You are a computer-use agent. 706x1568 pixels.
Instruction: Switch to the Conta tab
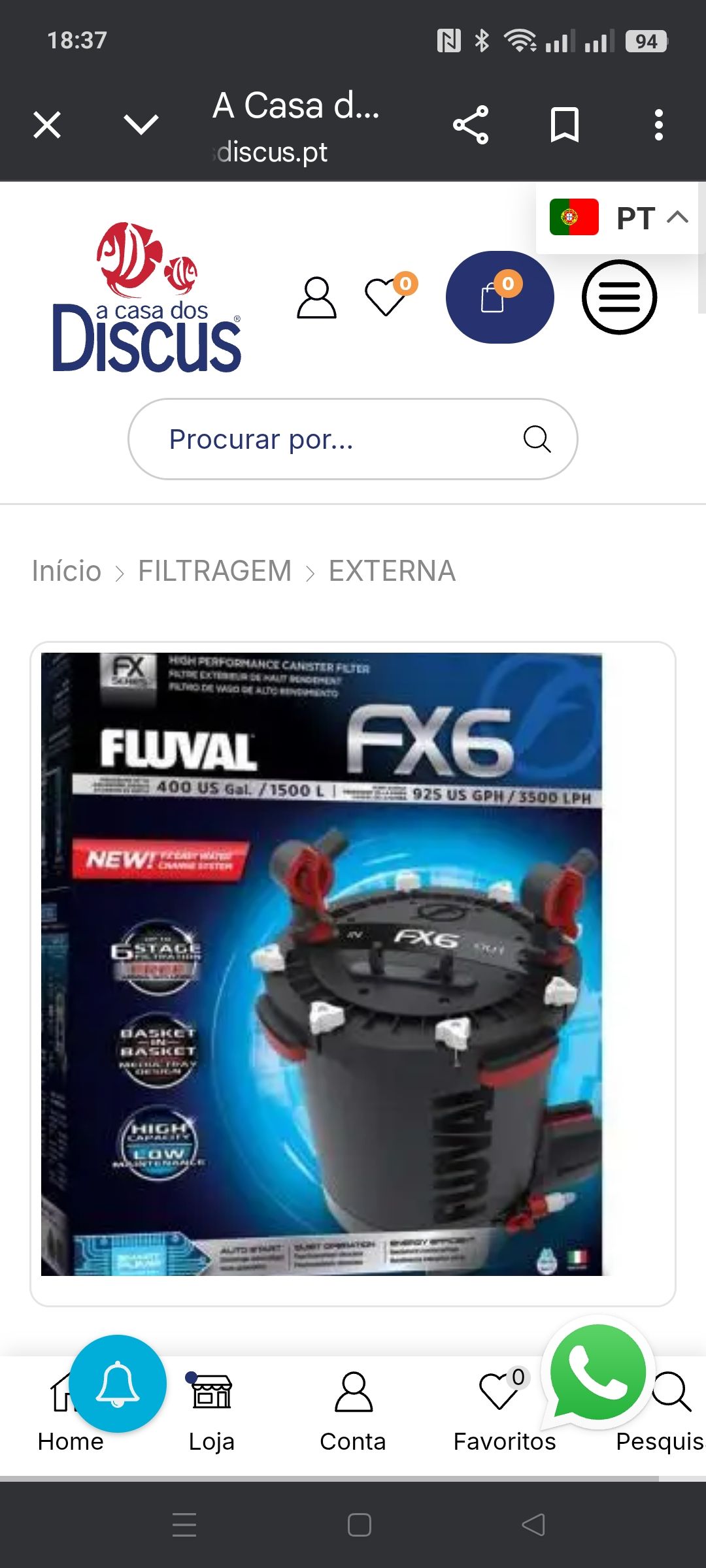click(x=353, y=1411)
